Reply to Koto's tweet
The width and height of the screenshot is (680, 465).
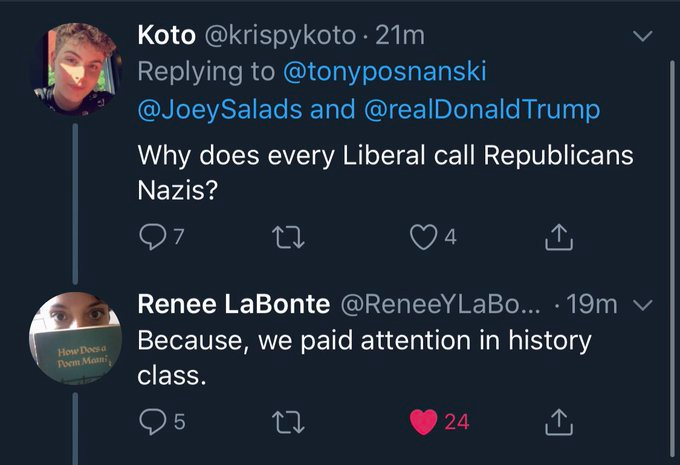[150, 238]
